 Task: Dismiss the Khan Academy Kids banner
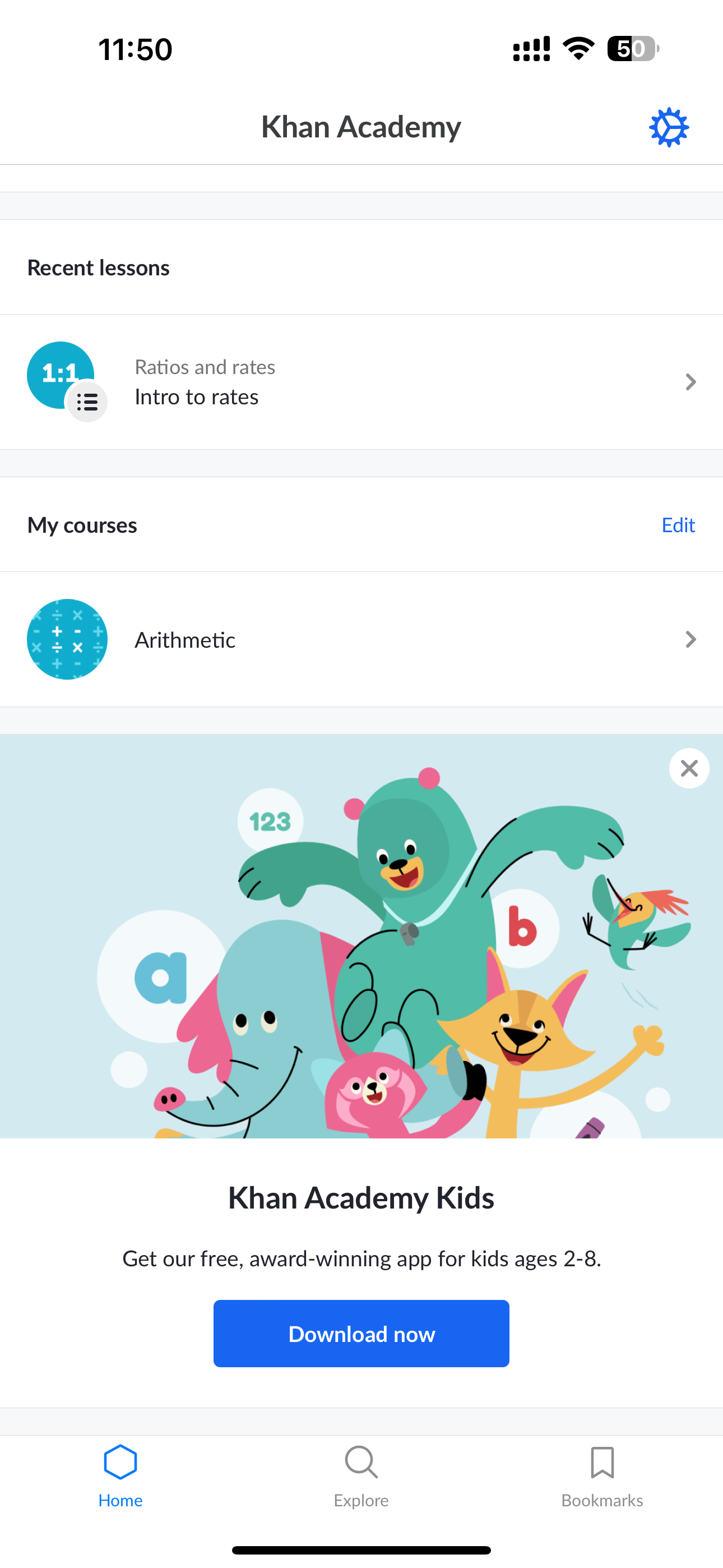[688, 768]
